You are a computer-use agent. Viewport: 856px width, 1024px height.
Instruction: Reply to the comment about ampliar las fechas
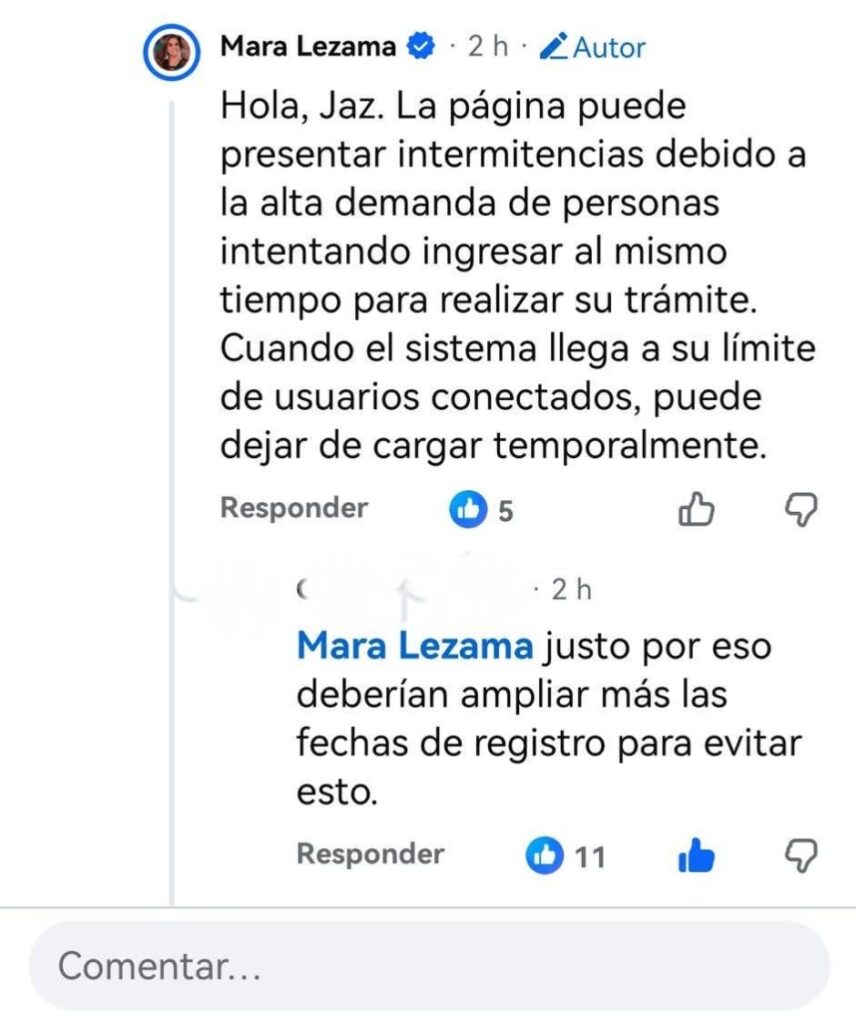tap(370, 854)
